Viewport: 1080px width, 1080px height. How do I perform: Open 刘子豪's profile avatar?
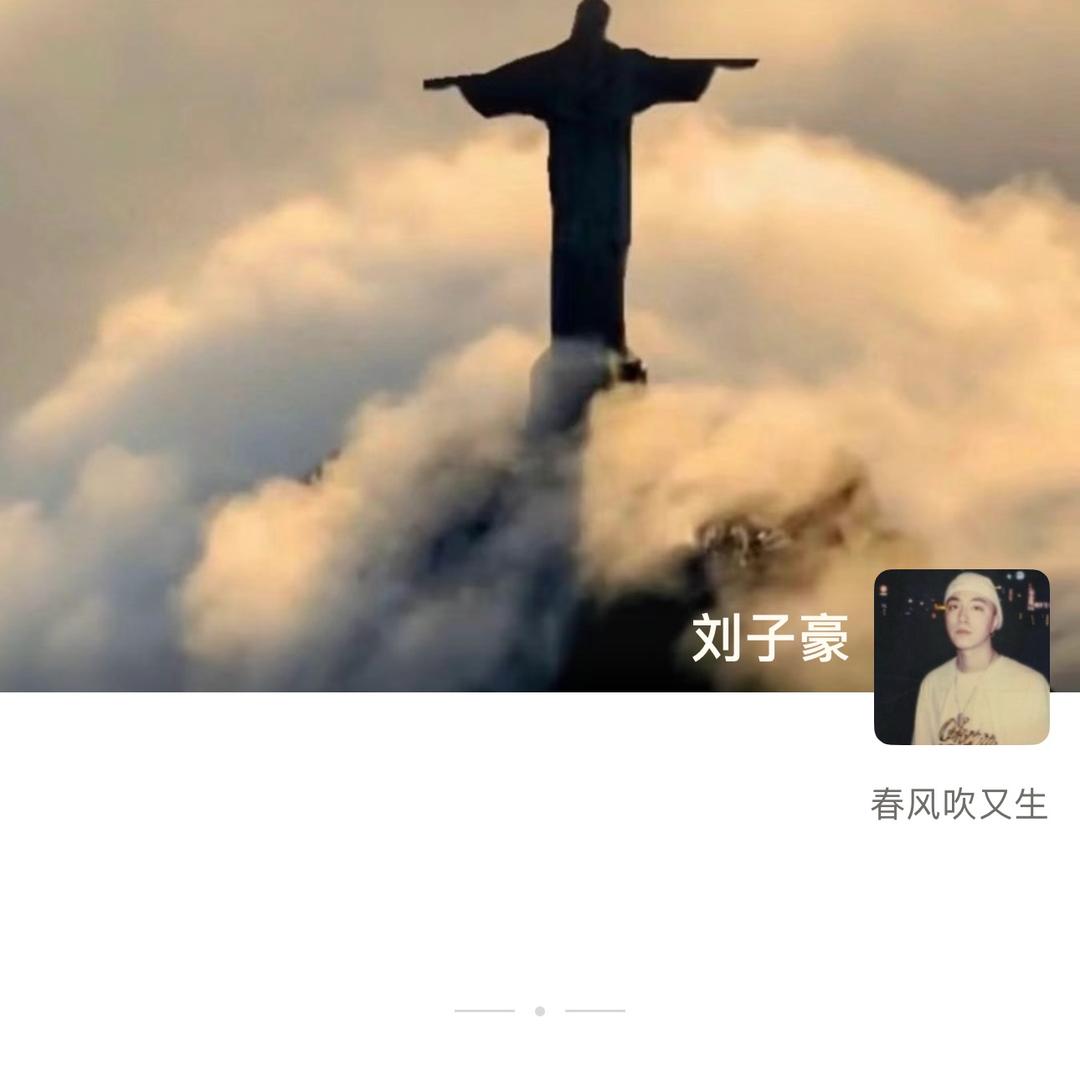click(961, 657)
